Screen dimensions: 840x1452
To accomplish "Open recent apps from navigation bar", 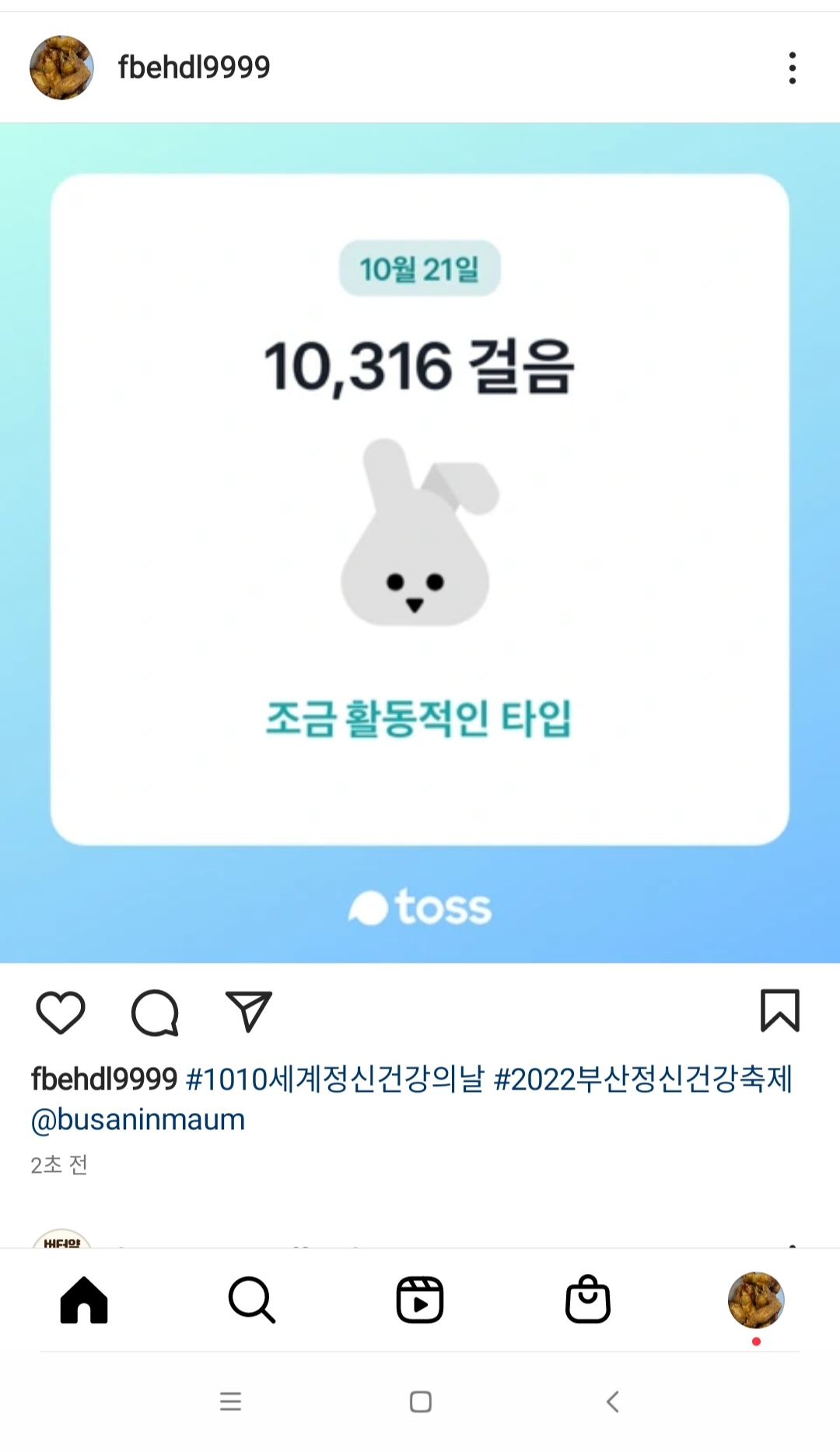I will 230,1401.
